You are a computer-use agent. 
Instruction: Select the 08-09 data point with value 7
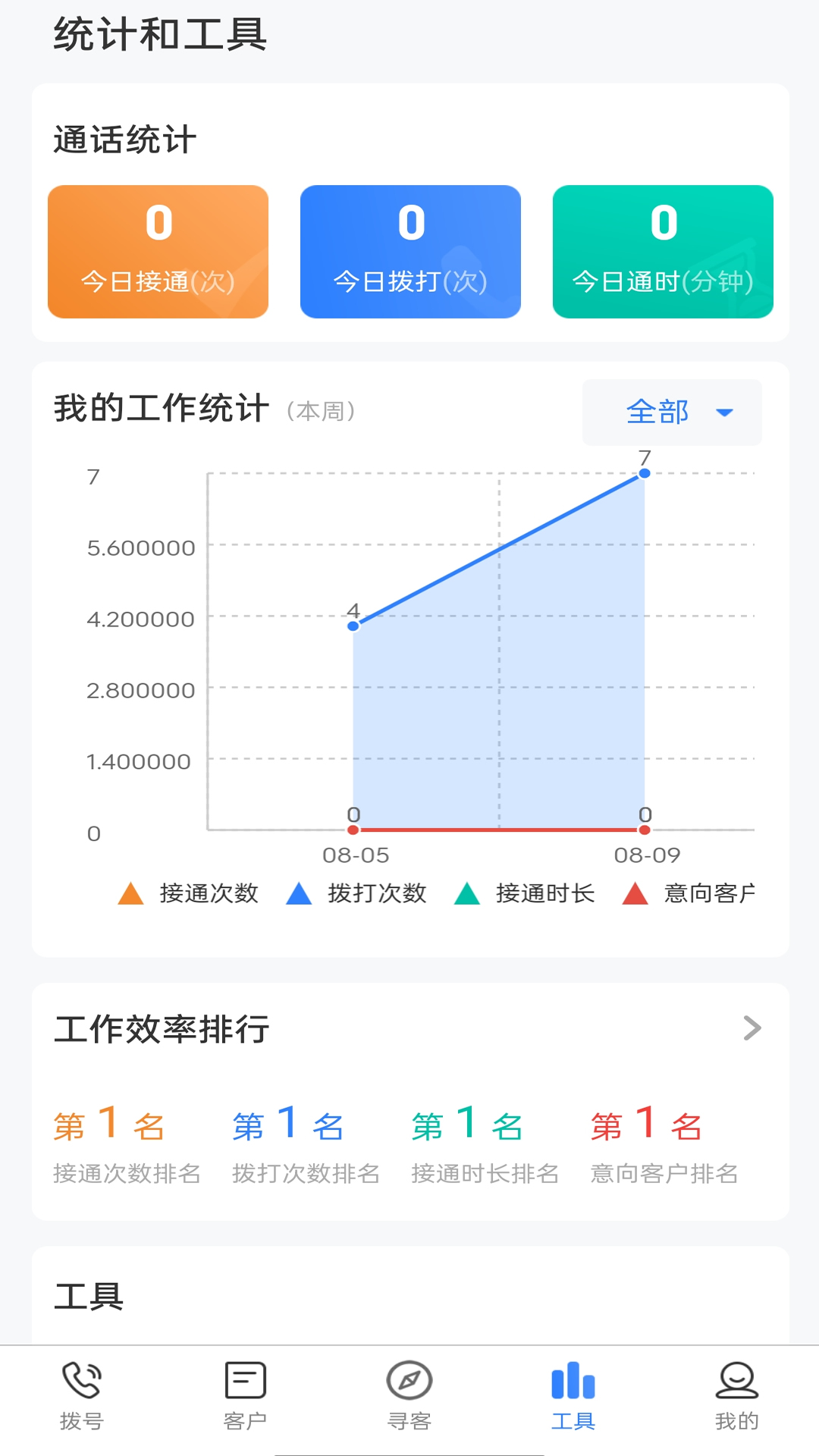pyautogui.click(x=645, y=473)
